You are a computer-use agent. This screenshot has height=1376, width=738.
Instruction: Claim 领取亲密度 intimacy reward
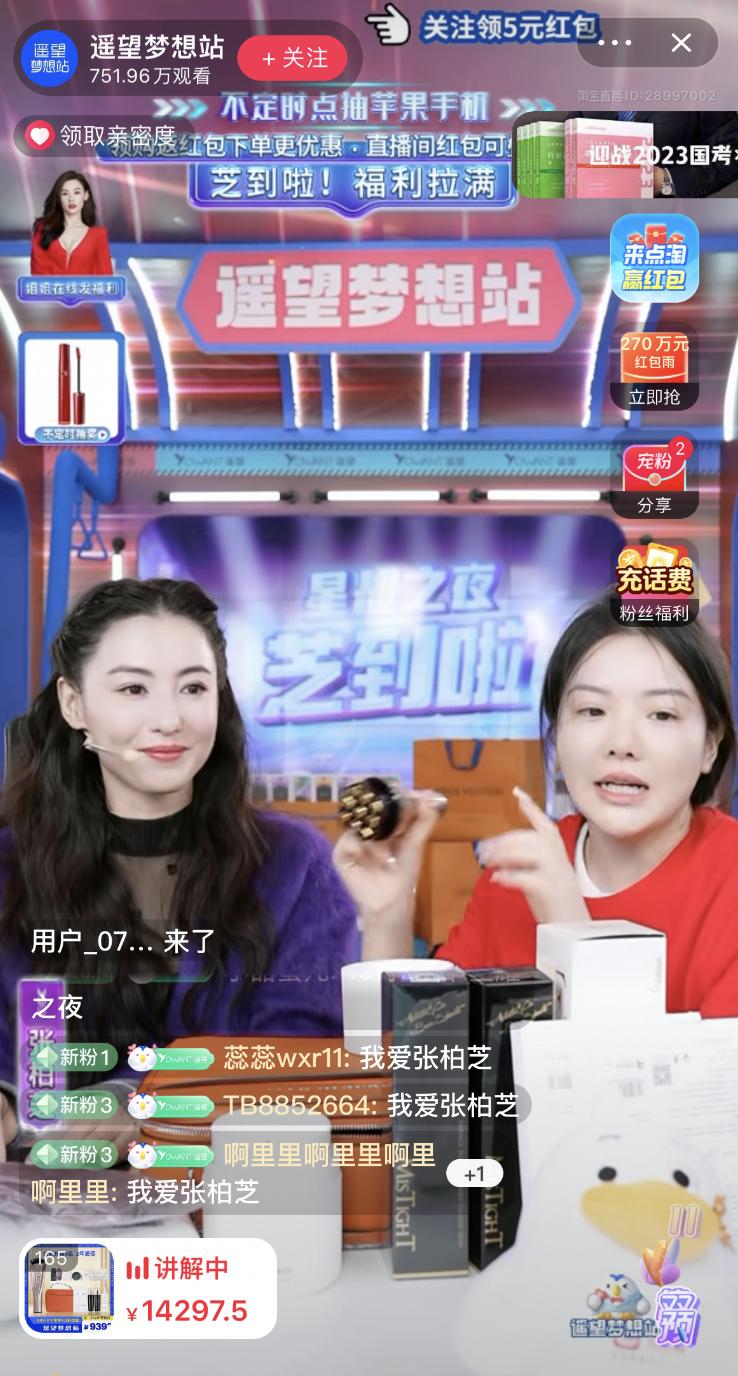[x=102, y=135]
